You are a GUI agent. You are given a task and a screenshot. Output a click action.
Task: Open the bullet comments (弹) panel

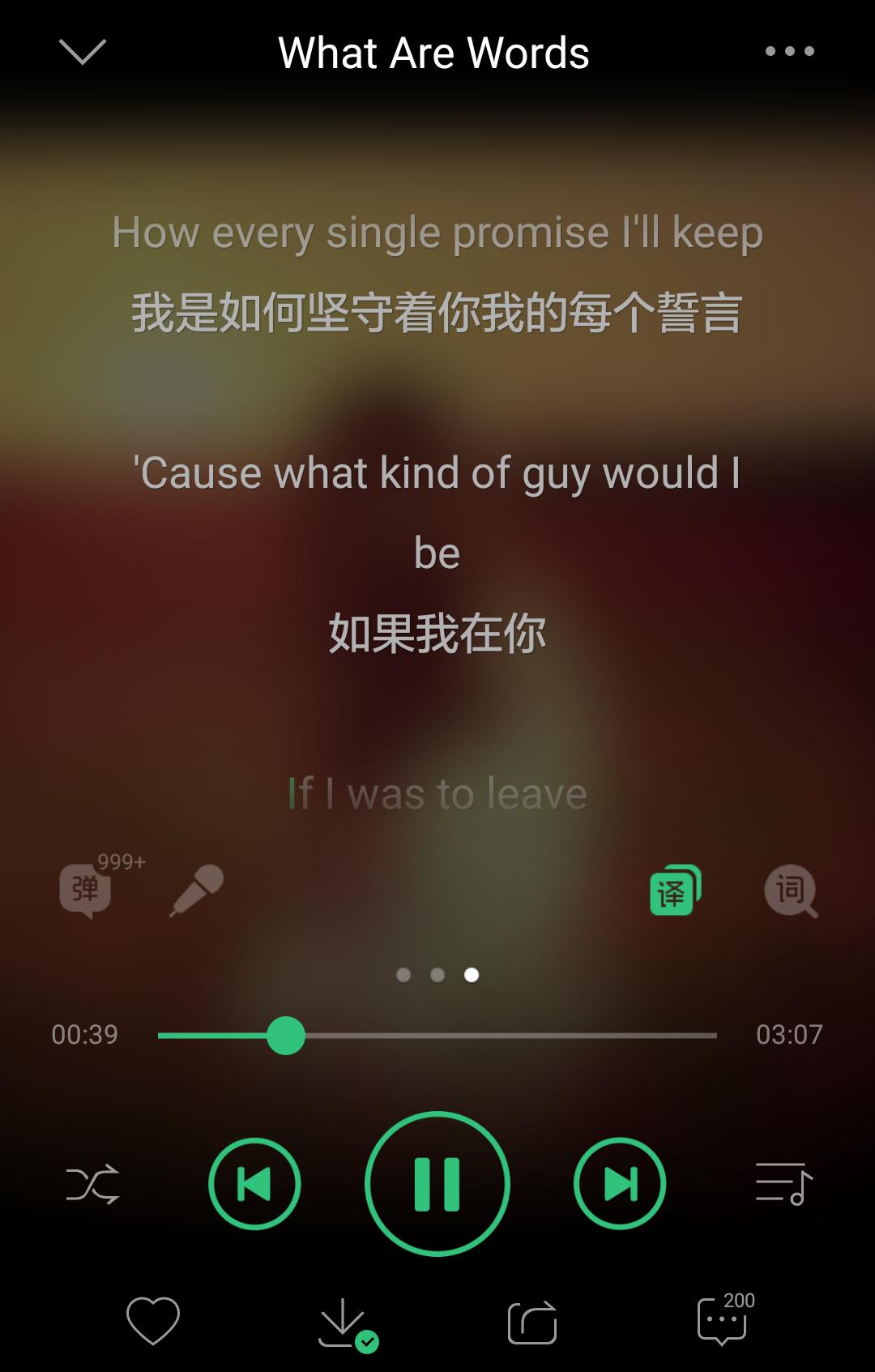click(x=87, y=890)
